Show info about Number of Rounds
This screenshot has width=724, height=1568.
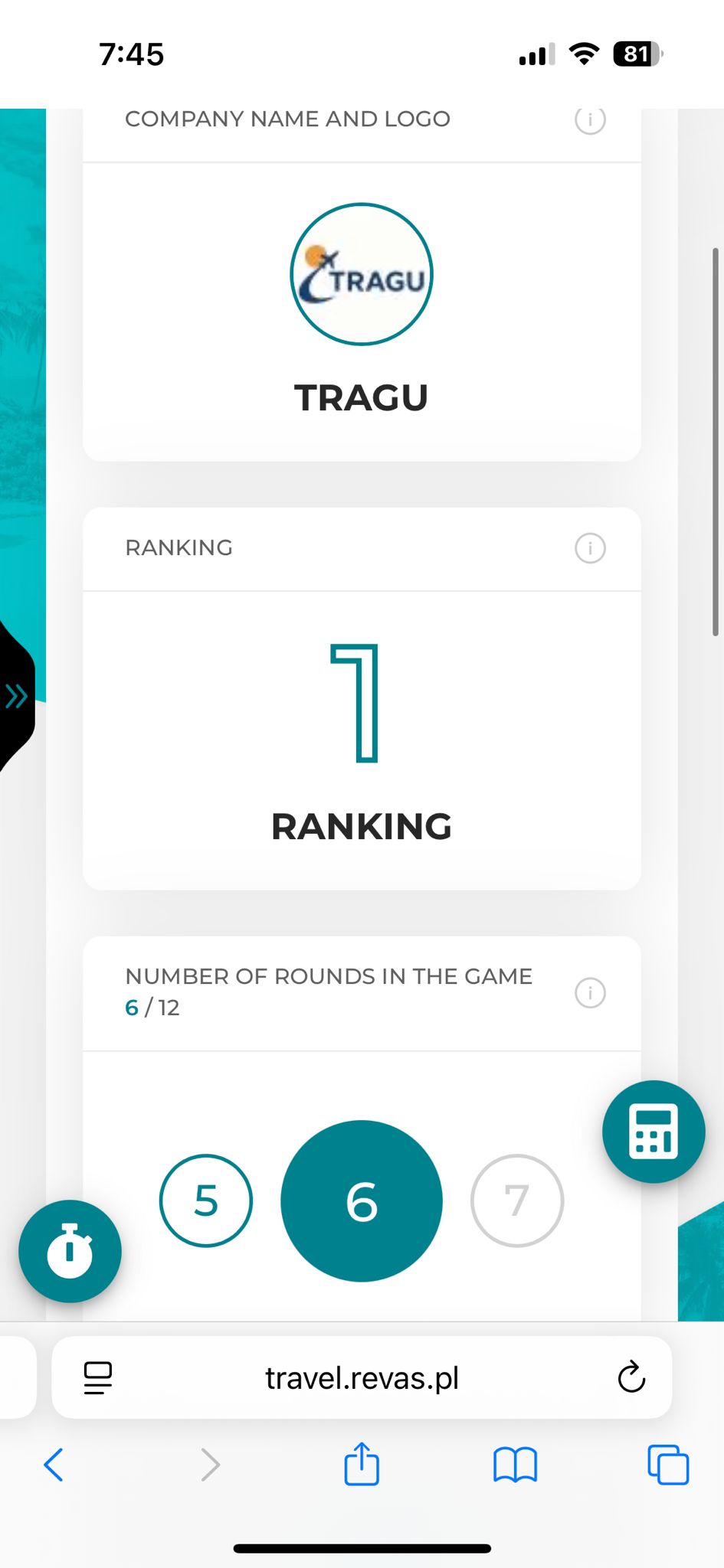[x=590, y=992]
